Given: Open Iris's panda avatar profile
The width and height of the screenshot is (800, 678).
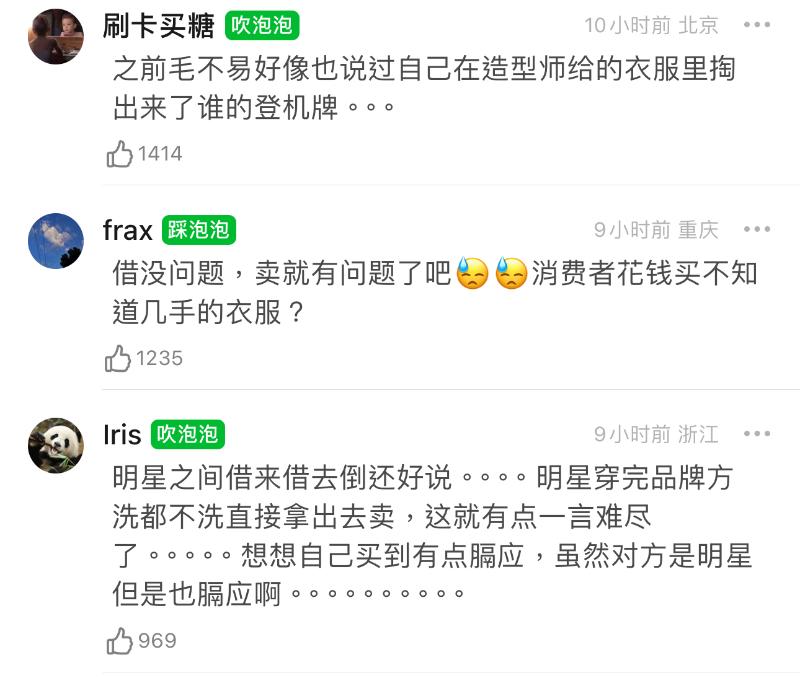Looking at the screenshot, I should coord(55,445).
